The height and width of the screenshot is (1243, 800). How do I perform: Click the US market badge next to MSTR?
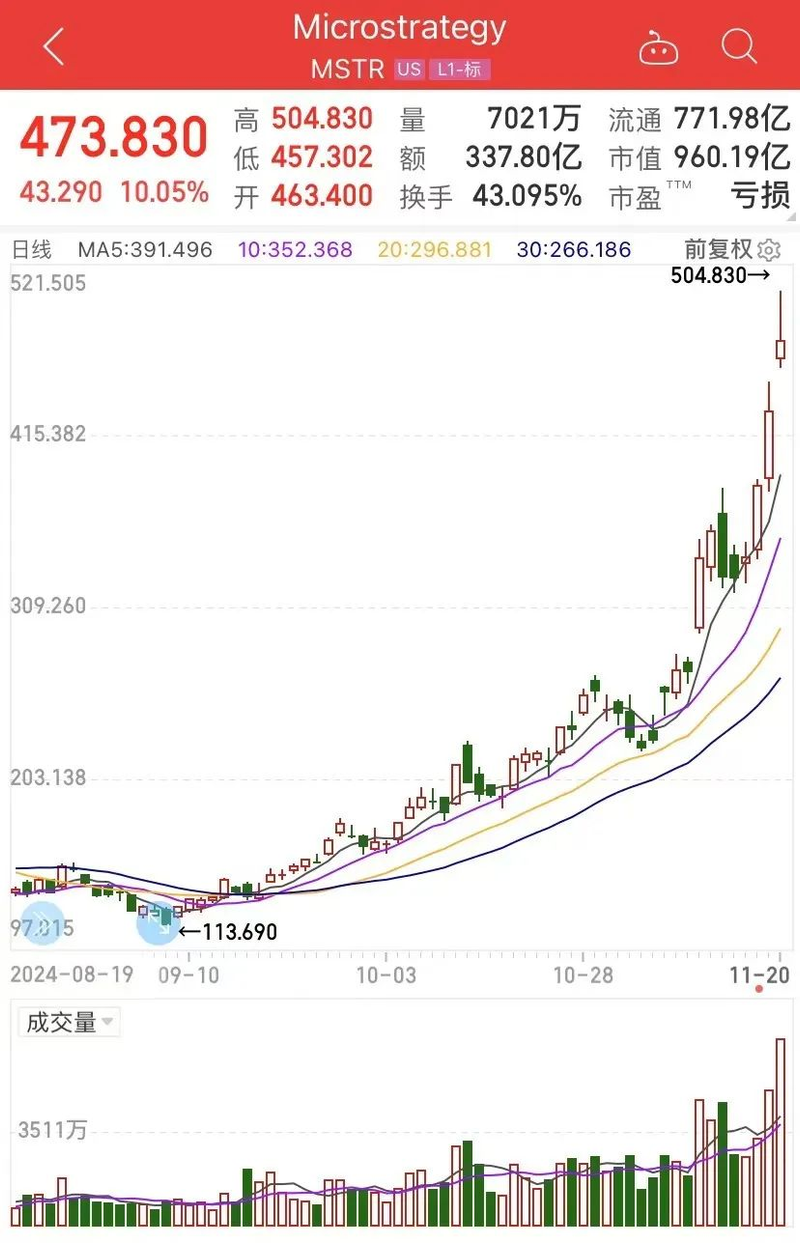pyautogui.click(x=410, y=70)
